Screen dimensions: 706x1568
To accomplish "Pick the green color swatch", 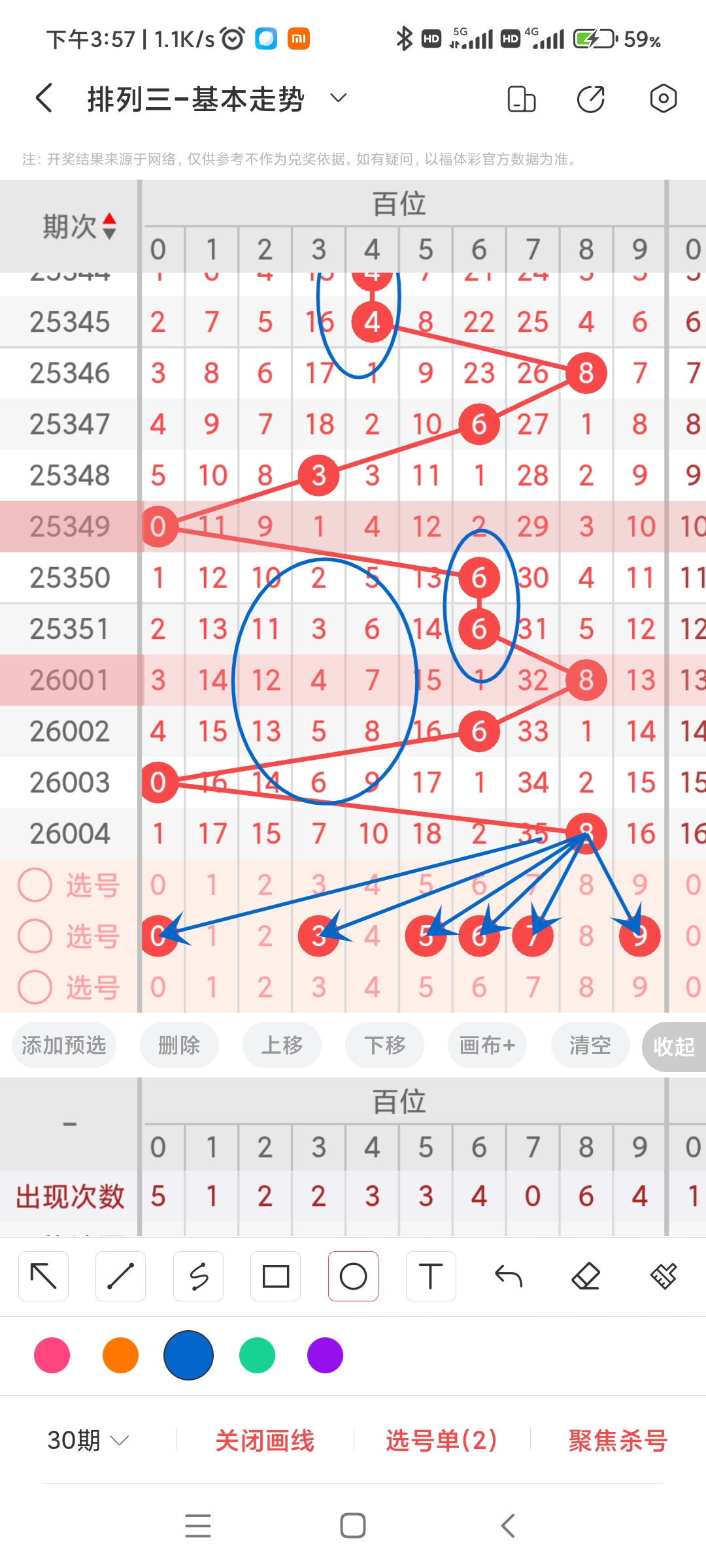I will click(256, 1356).
